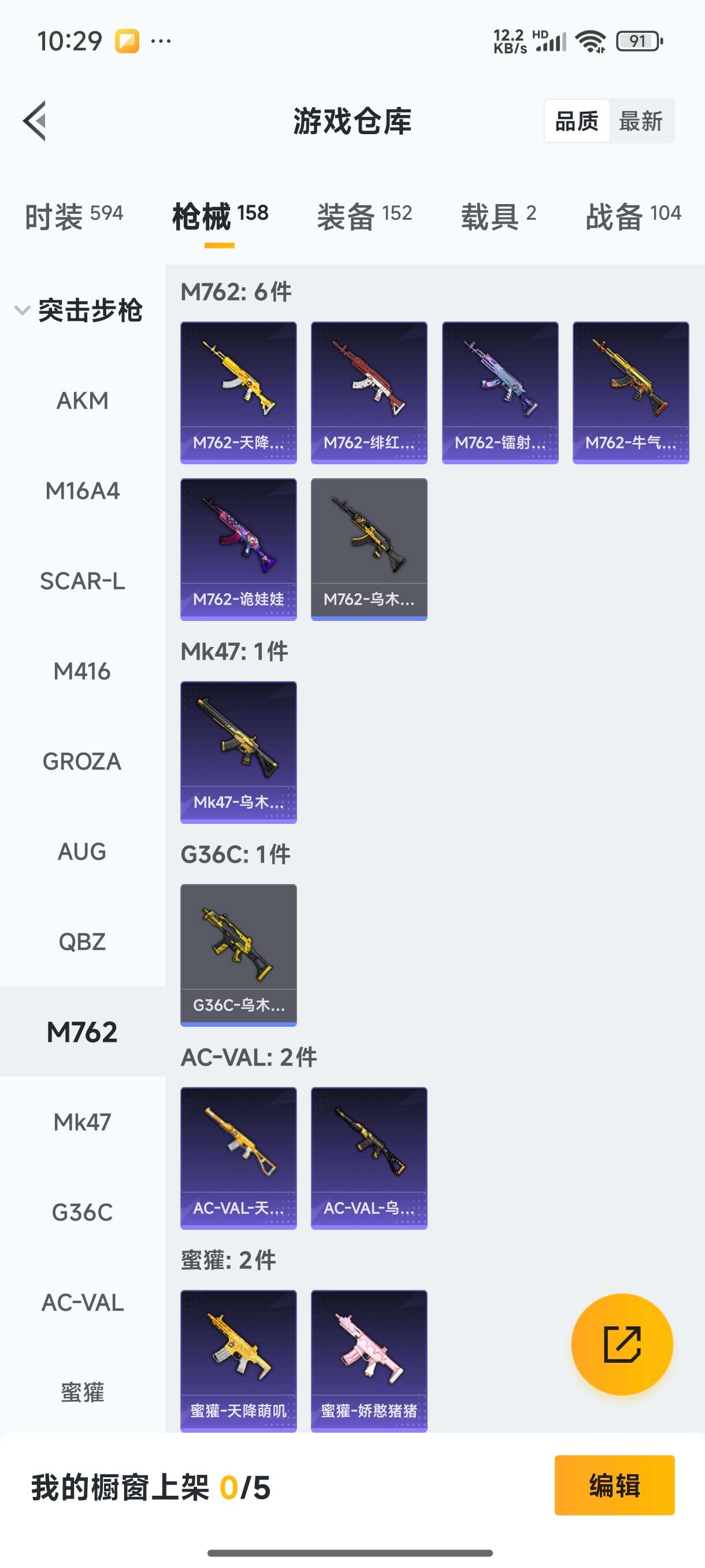The height and width of the screenshot is (1568, 705).
Task: Open the 载具 tab
Action: [x=498, y=216]
